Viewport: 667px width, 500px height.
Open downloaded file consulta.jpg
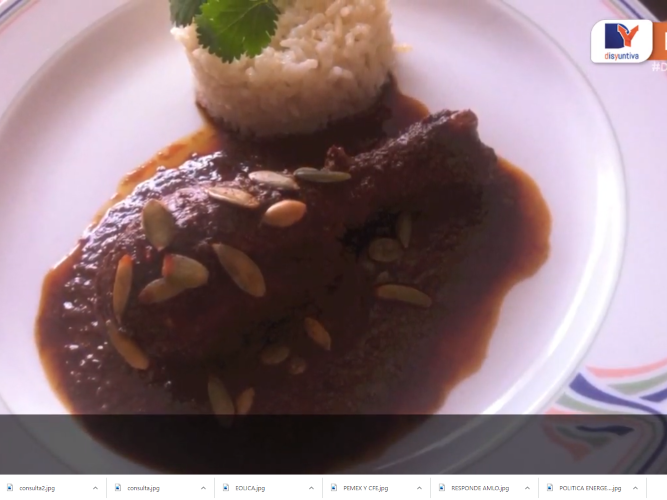(144, 488)
